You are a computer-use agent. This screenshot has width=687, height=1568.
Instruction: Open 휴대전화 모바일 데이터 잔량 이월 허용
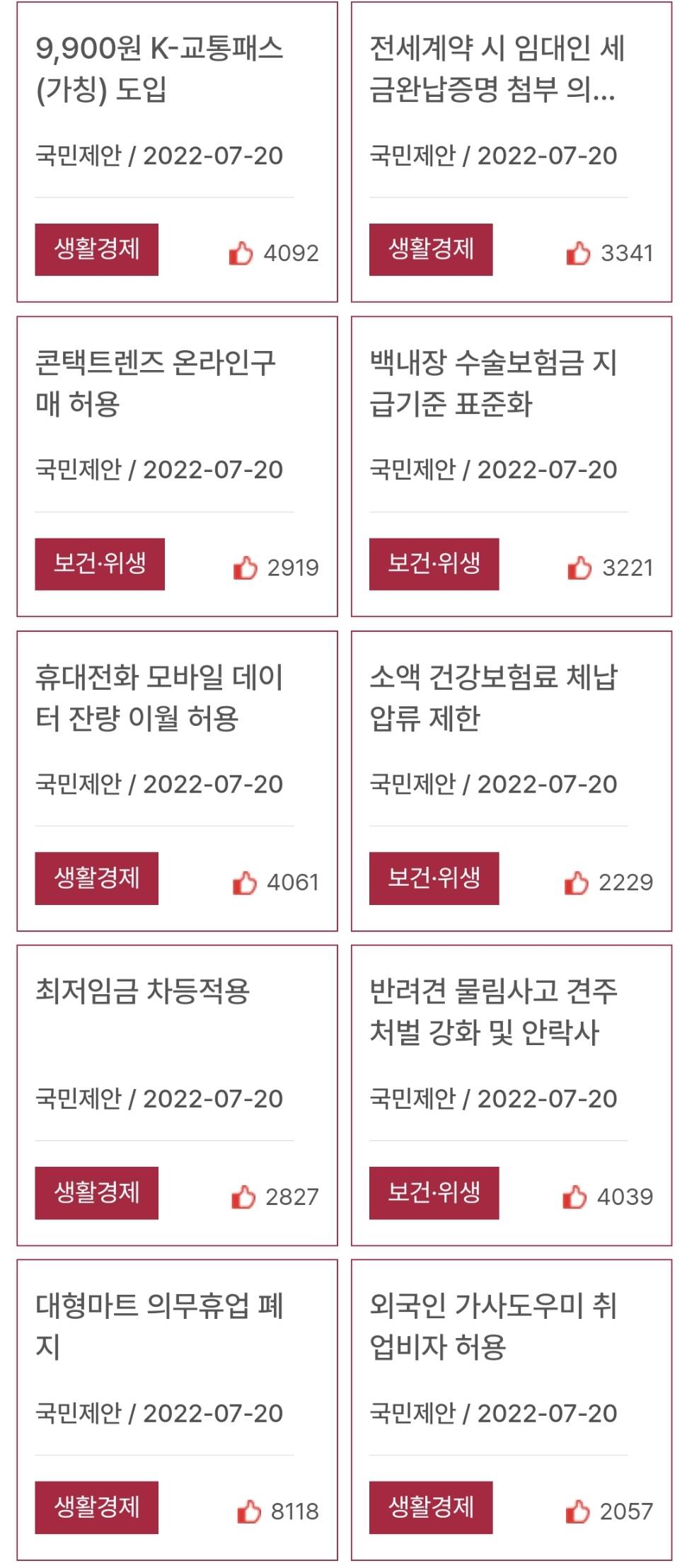point(159,698)
